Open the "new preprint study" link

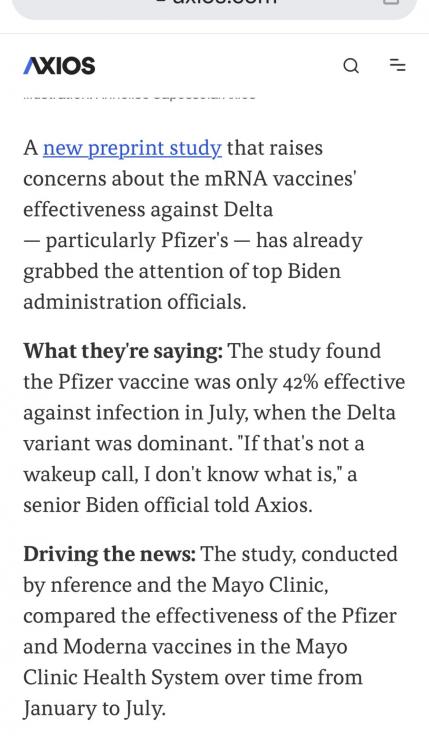click(x=132, y=148)
